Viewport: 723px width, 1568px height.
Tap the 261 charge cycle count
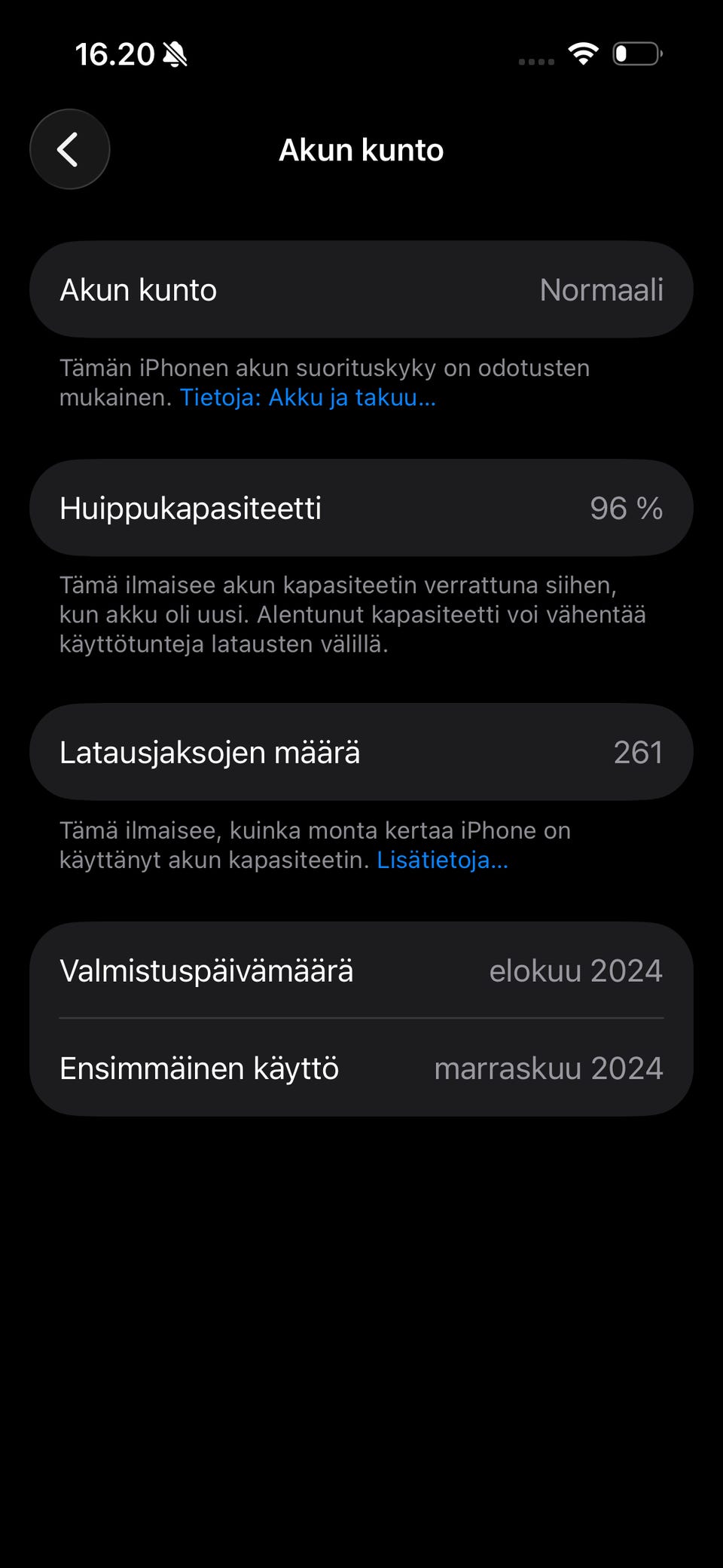[x=638, y=751]
